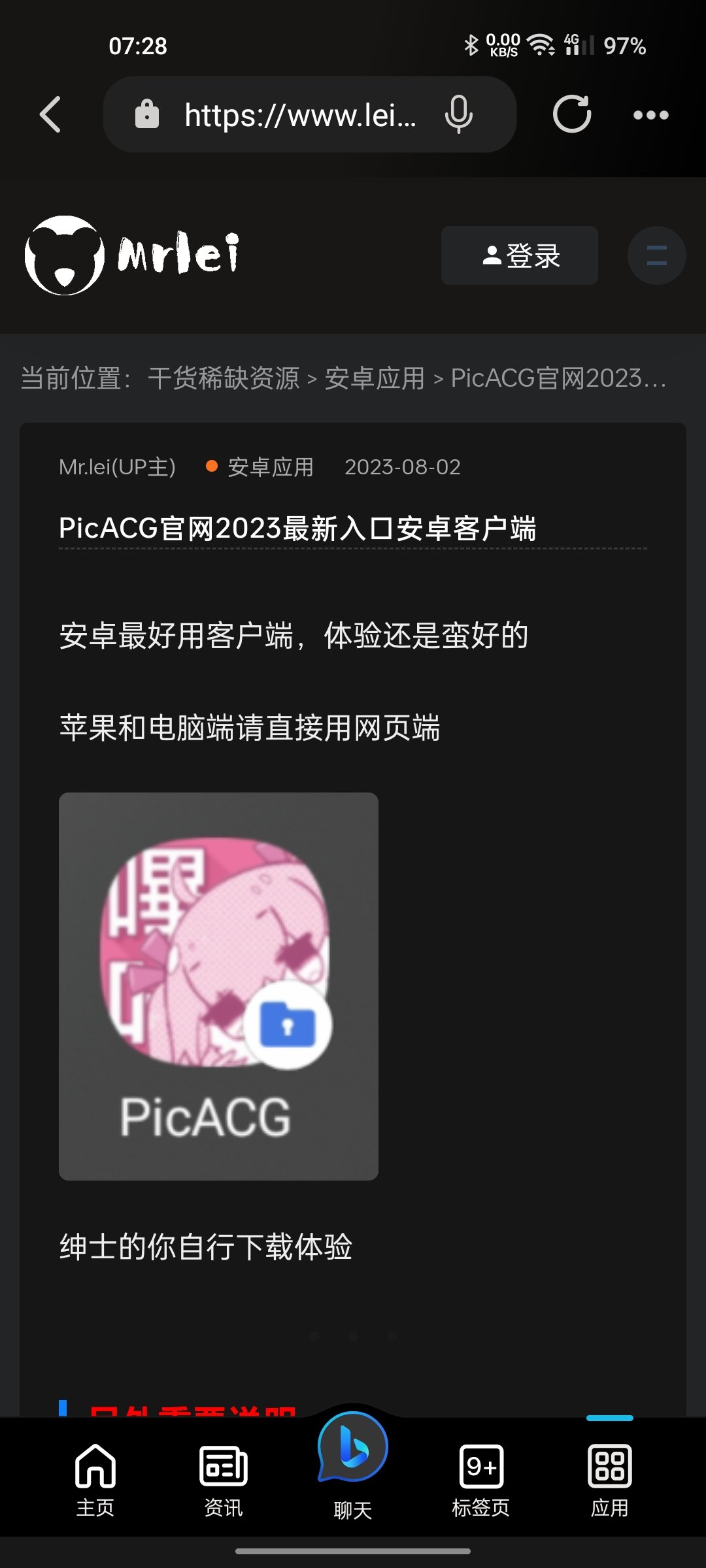This screenshot has height=1568, width=706.
Task: Start voice search with the microphone icon
Action: [459, 115]
